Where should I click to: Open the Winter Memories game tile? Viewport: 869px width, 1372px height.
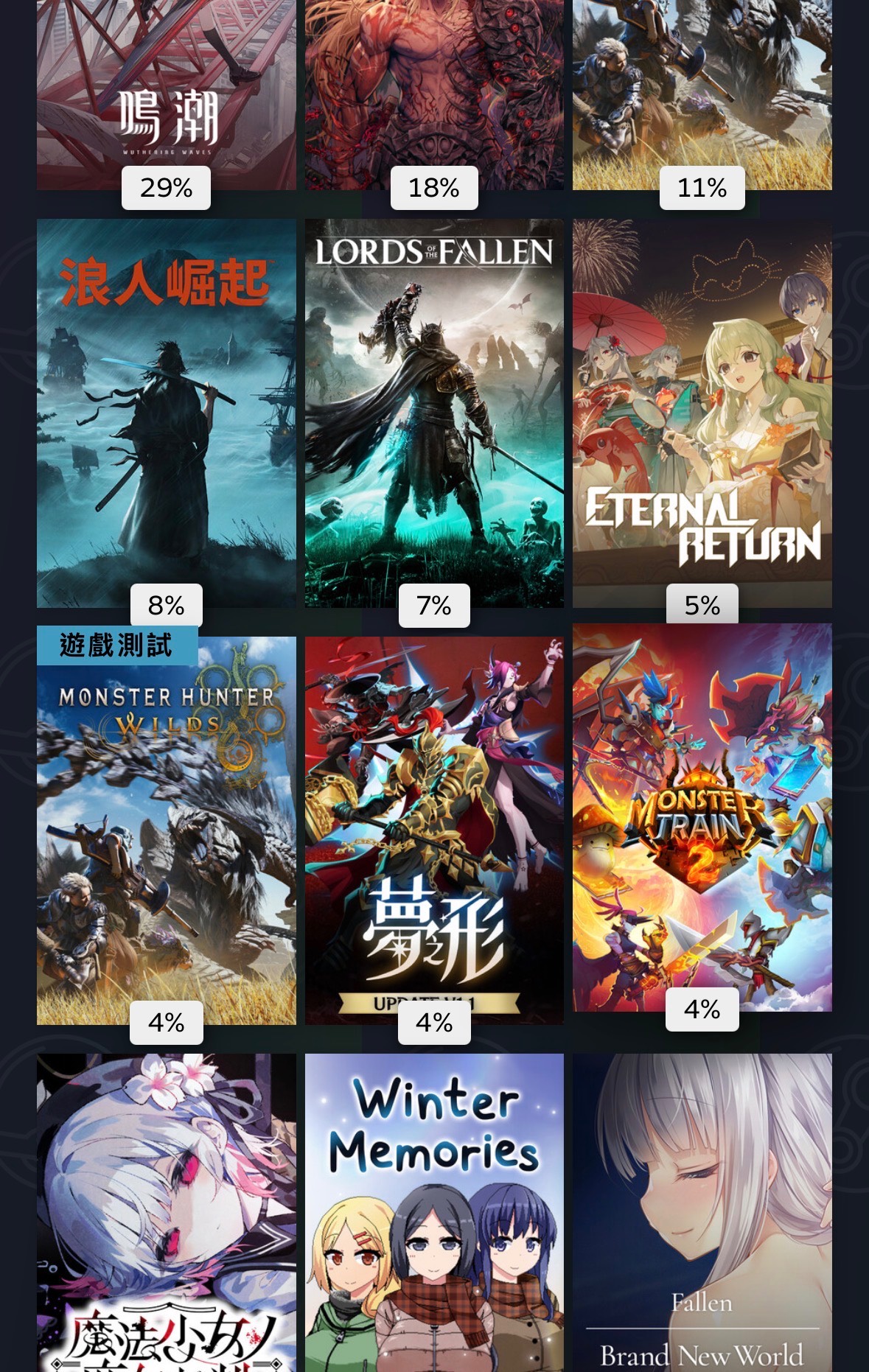click(x=434, y=1212)
